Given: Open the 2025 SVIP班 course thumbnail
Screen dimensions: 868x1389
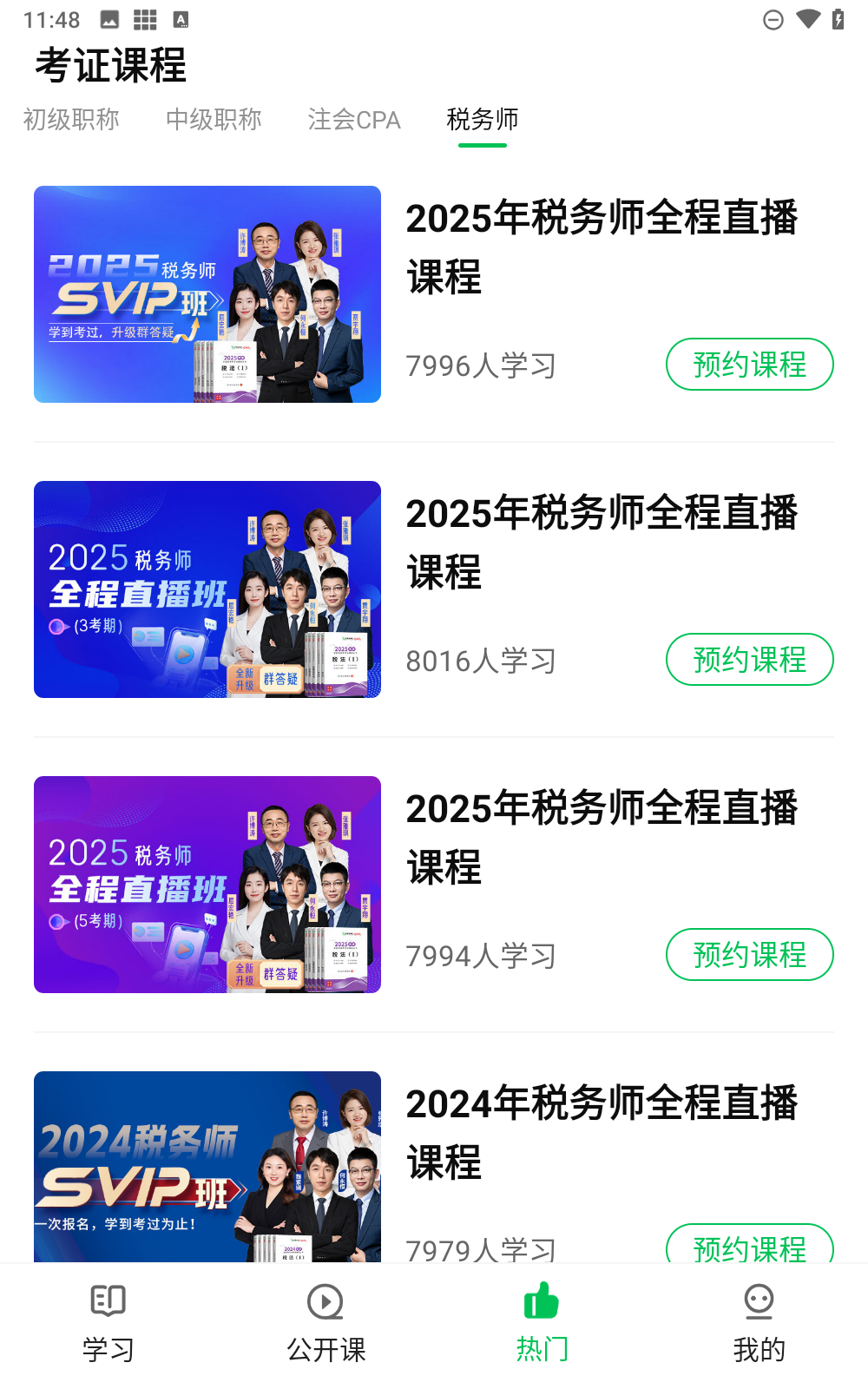Looking at the screenshot, I should (207, 293).
